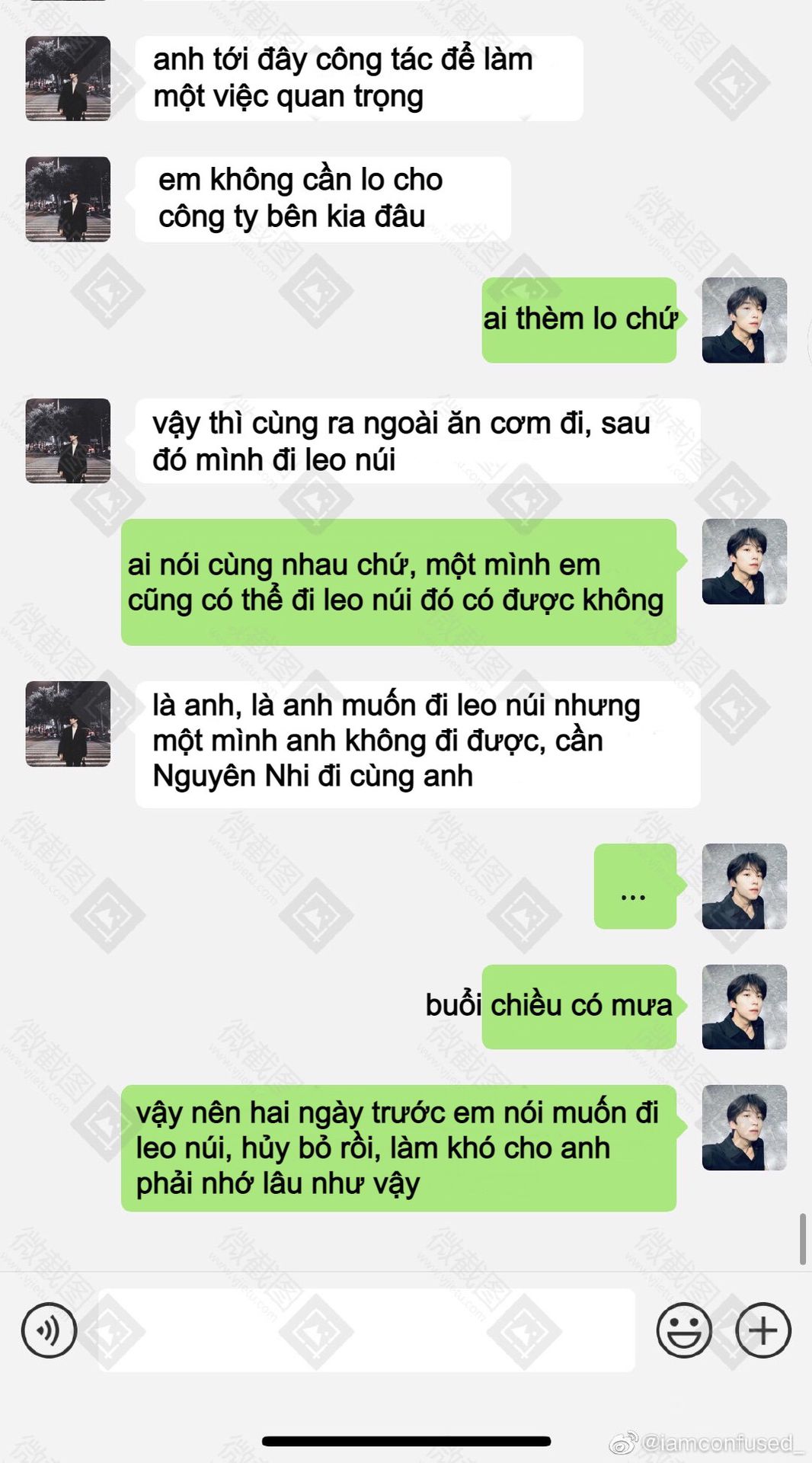This screenshot has height=1463, width=812.
Task: Open the emoji picker
Action: (684, 1330)
